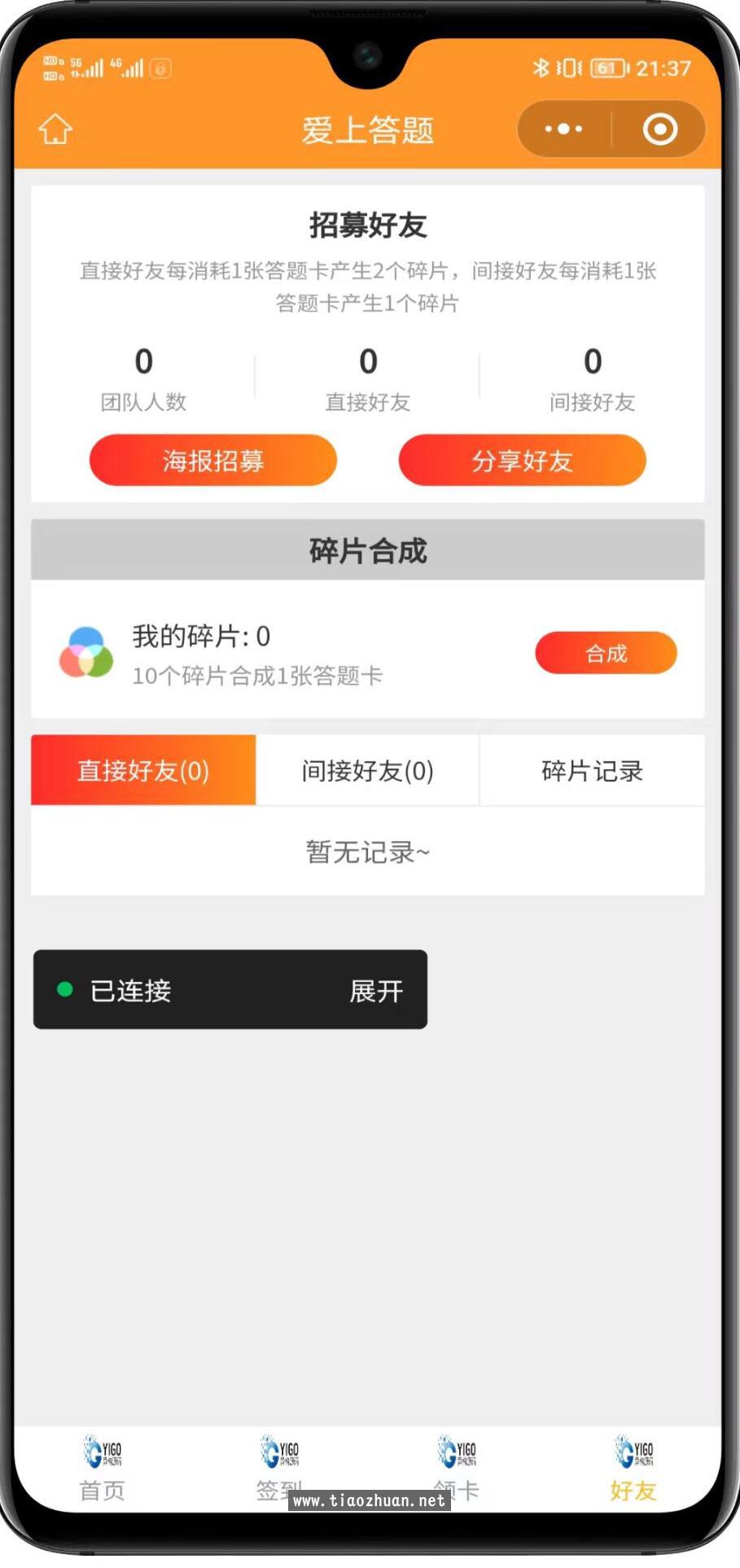Tap 分享好友 to share with friends
The height and width of the screenshot is (1568, 740).
click(521, 460)
